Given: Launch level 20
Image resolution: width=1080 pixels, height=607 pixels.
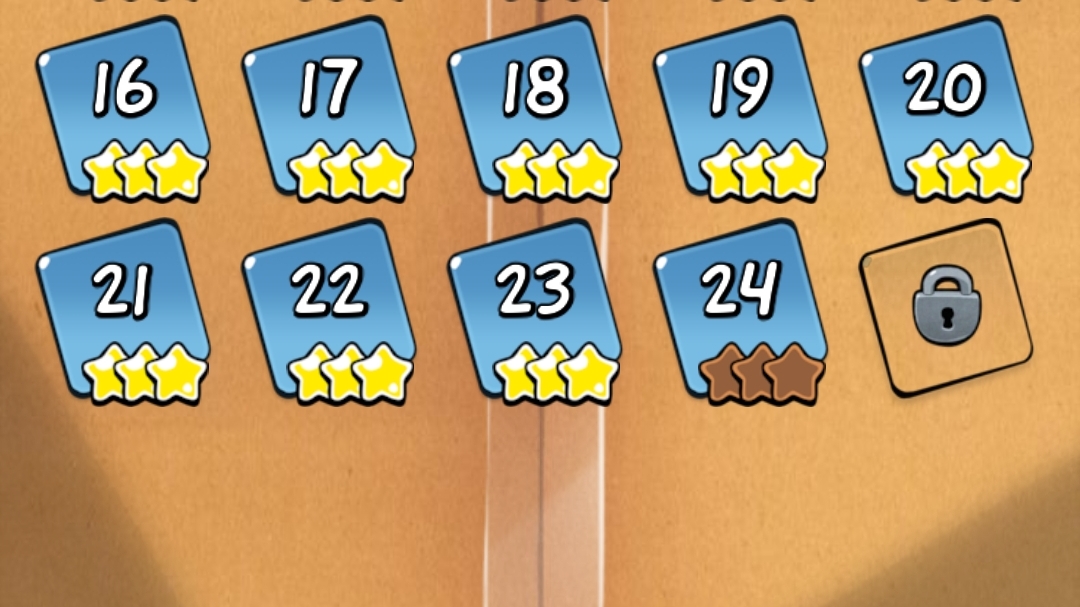Looking at the screenshot, I should 946,110.
